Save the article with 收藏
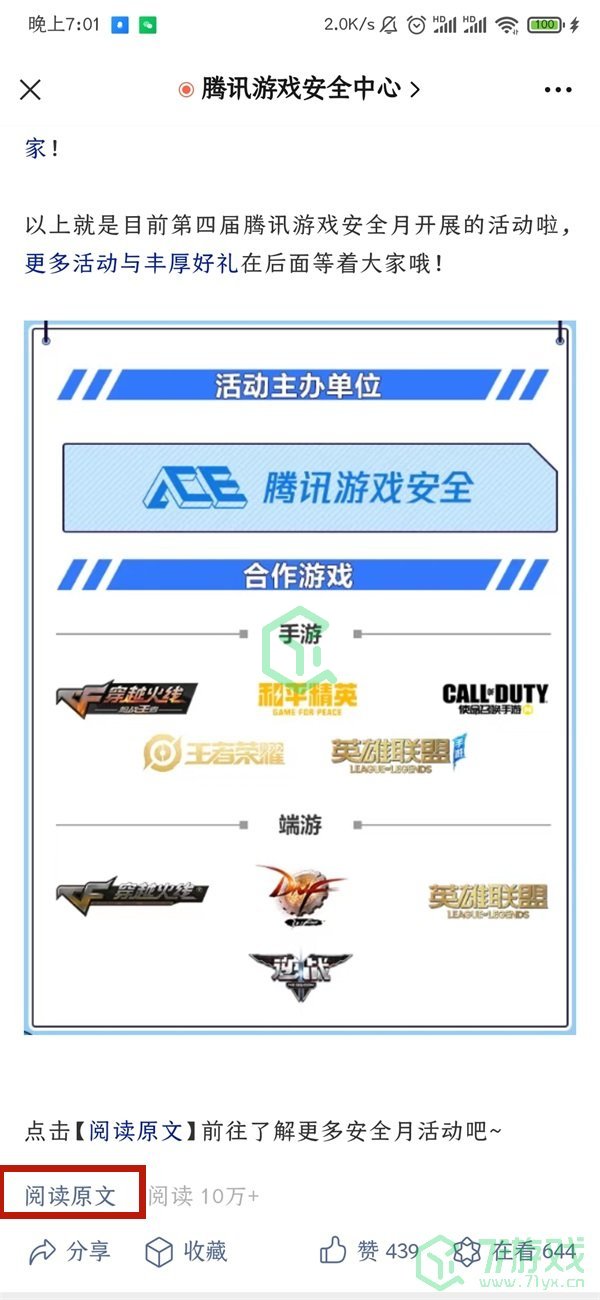The image size is (600, 1300). (186, 1250)
